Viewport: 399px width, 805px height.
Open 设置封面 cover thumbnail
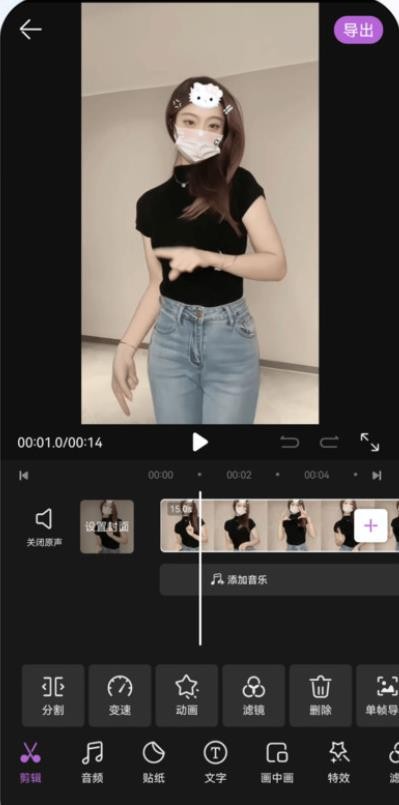pyautogui.click(x=107, y=526)
